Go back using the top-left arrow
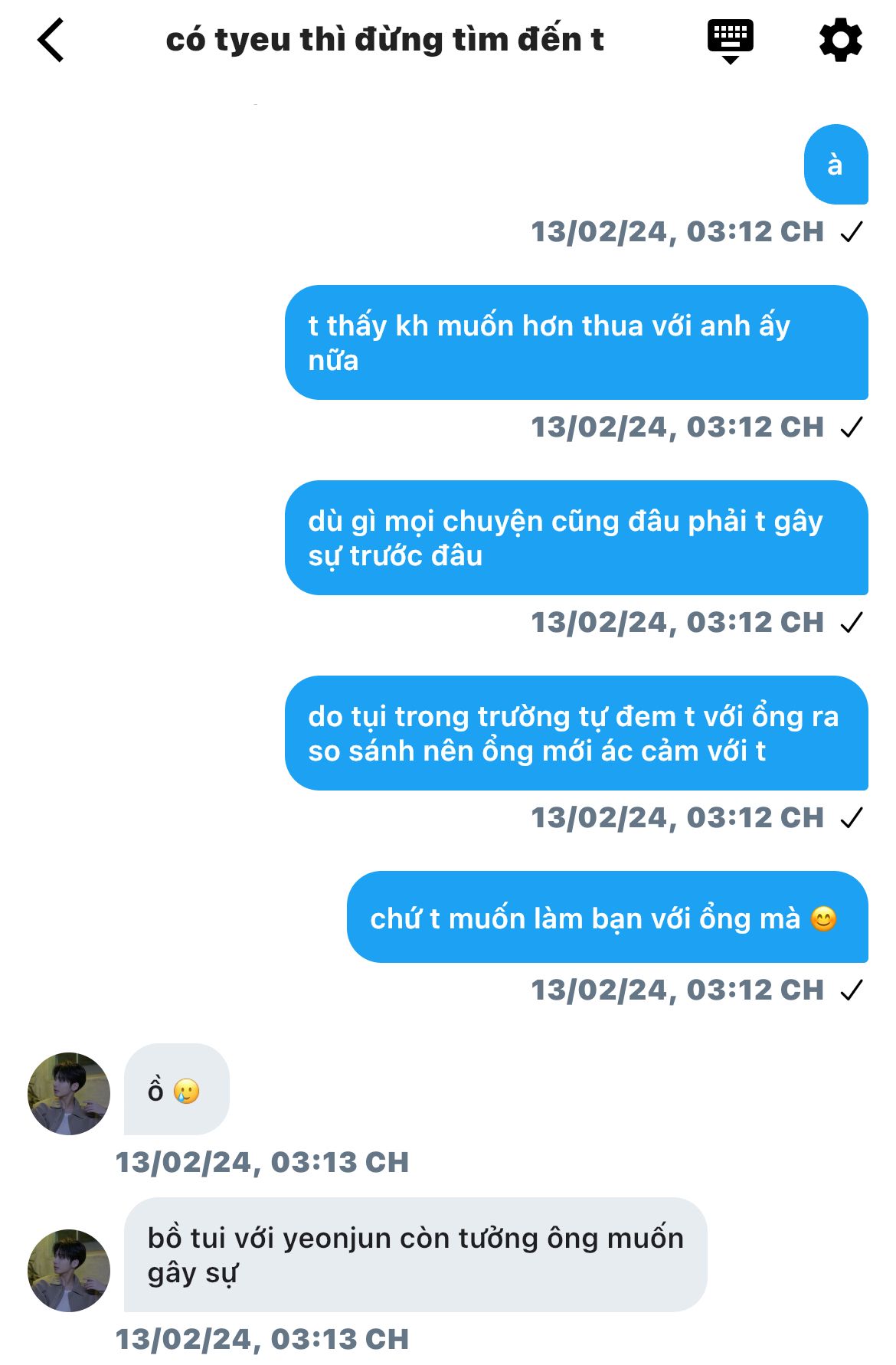The width and height of the screenshot is (896, 1365). point(51,40)
